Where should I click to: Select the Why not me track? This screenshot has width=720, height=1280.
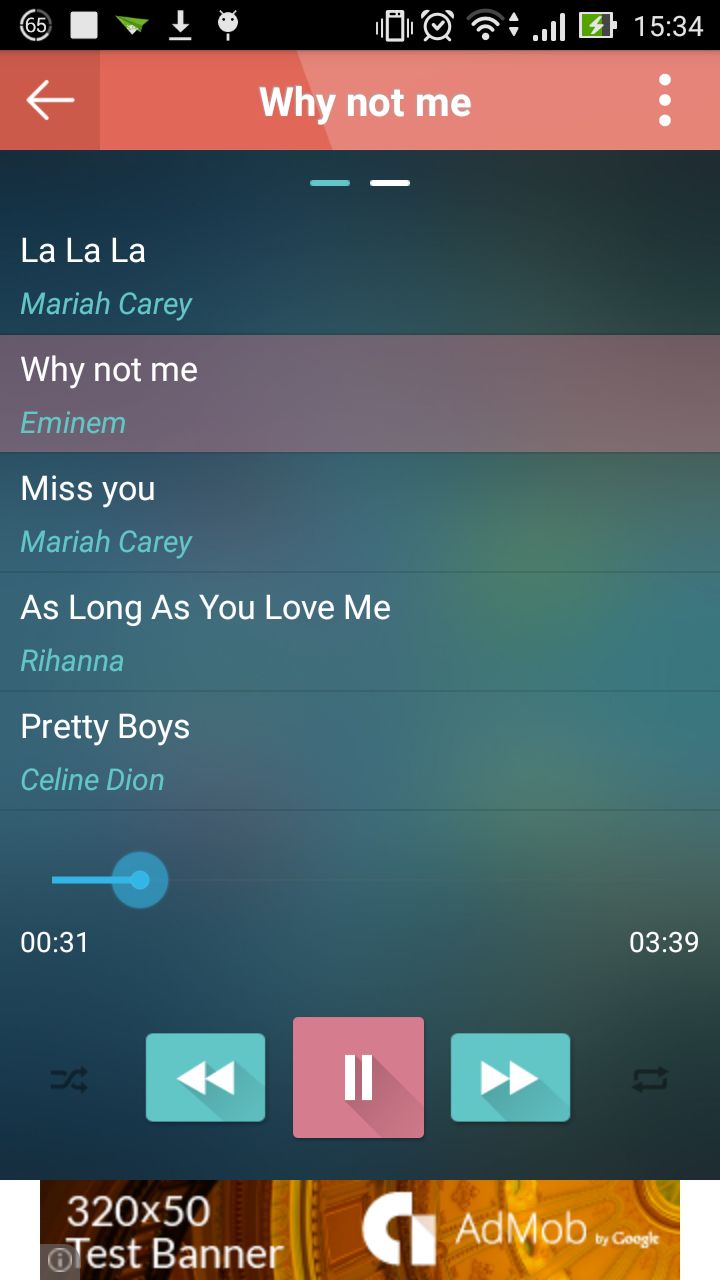pyautogui.click(x=360, y=394)
